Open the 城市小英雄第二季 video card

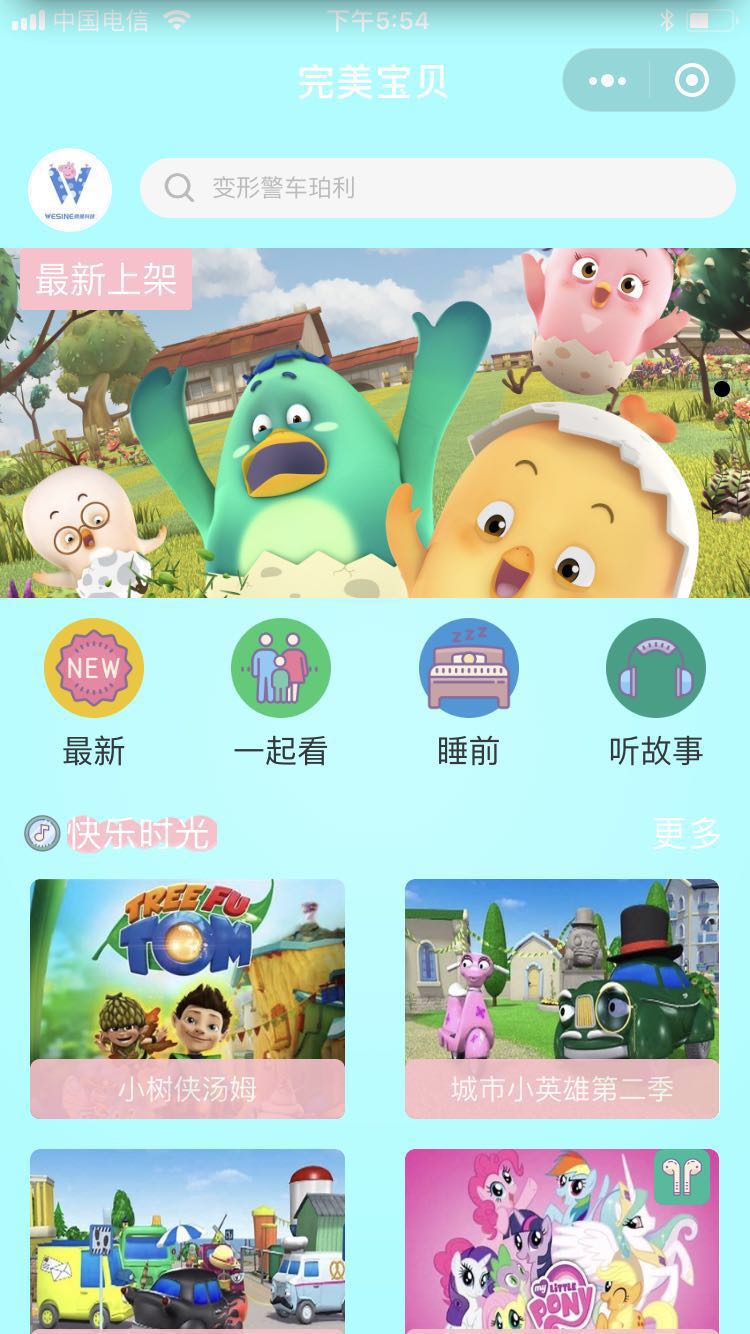coord(562,998)
